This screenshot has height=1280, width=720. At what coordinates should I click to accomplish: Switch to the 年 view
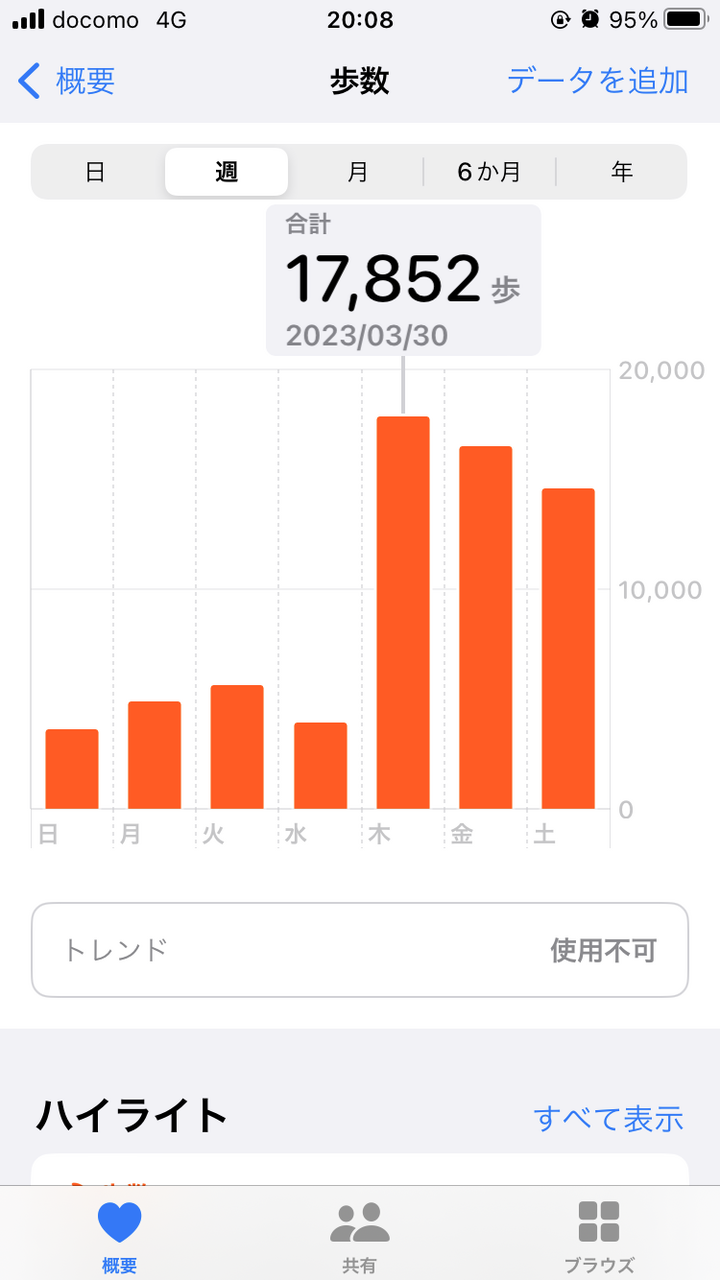click(622, 172)
